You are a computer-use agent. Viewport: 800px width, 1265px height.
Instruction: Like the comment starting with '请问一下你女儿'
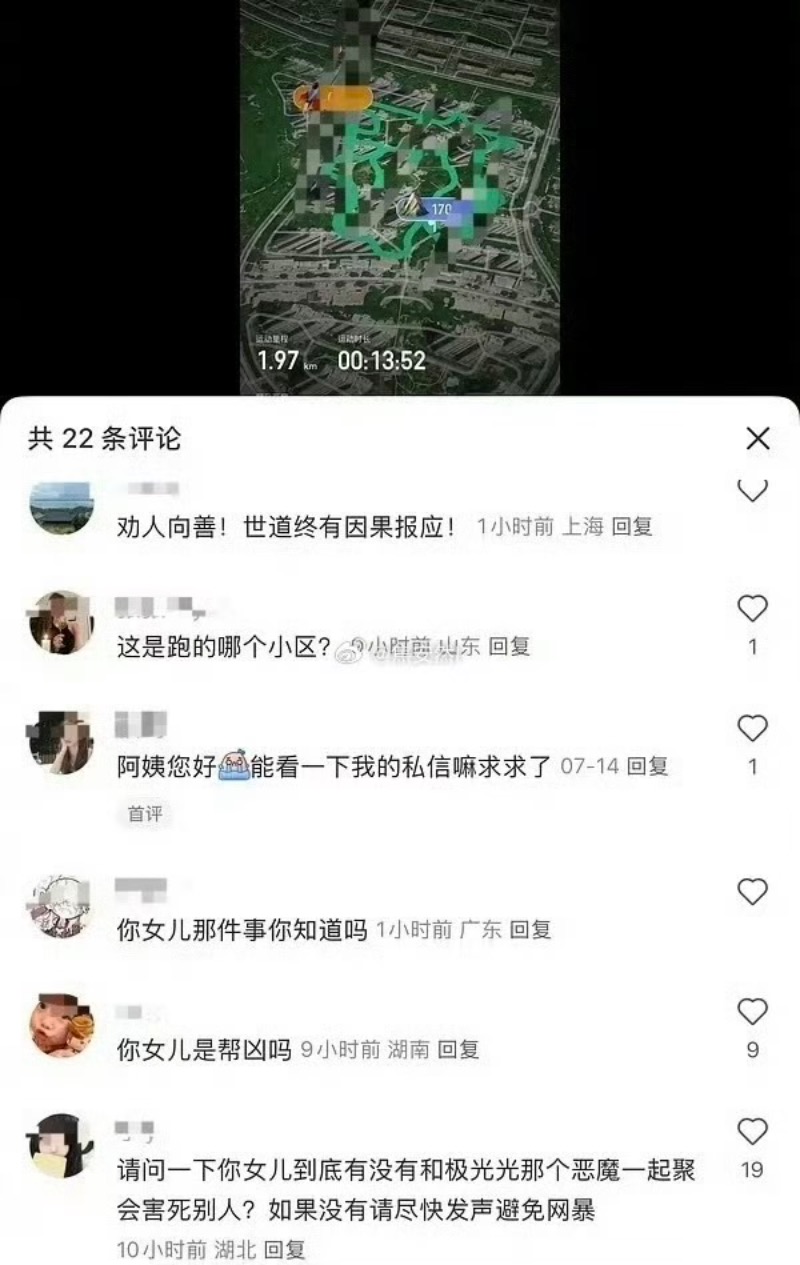click(752, 1132)
